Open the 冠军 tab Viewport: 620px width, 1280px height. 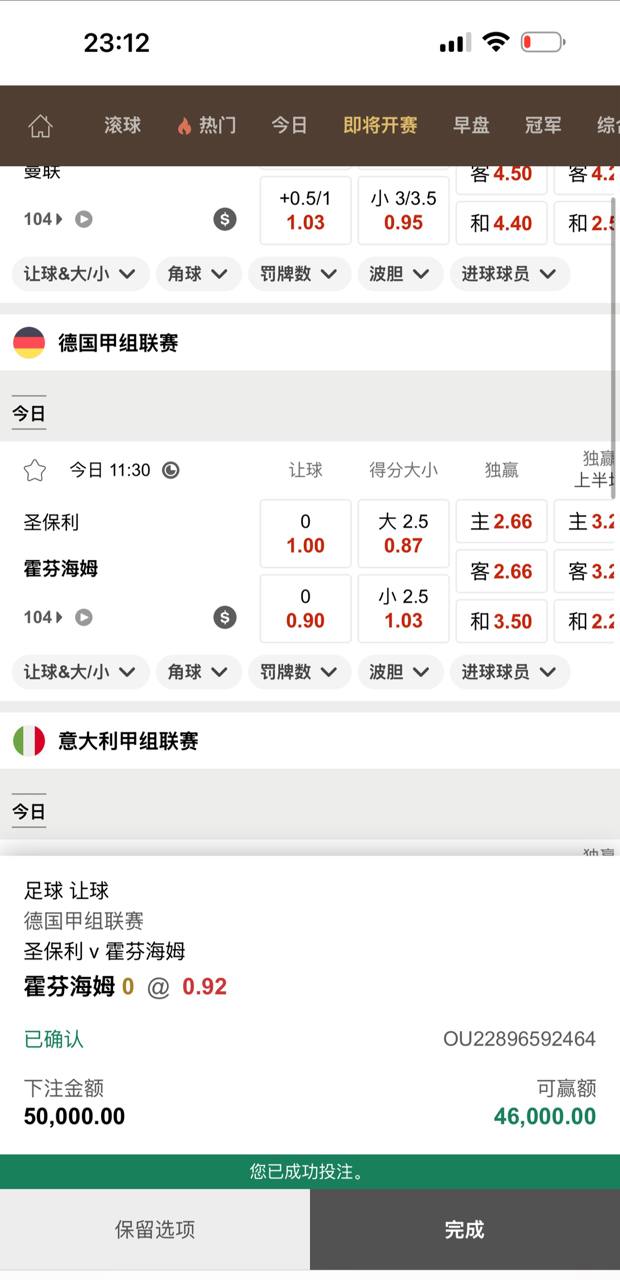tap(543, 126)
